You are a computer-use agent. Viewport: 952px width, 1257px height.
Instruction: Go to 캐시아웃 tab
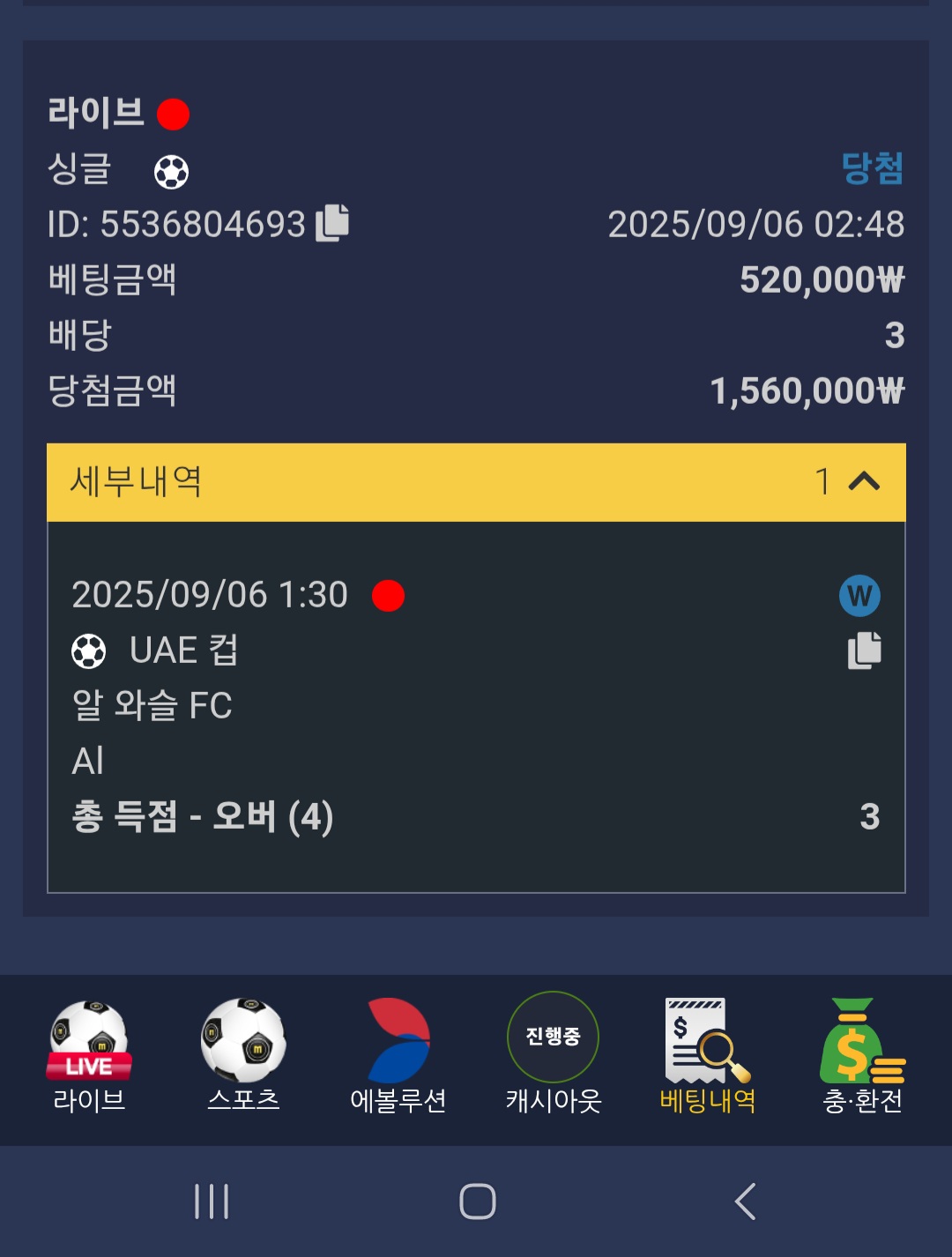[553, 1056]
